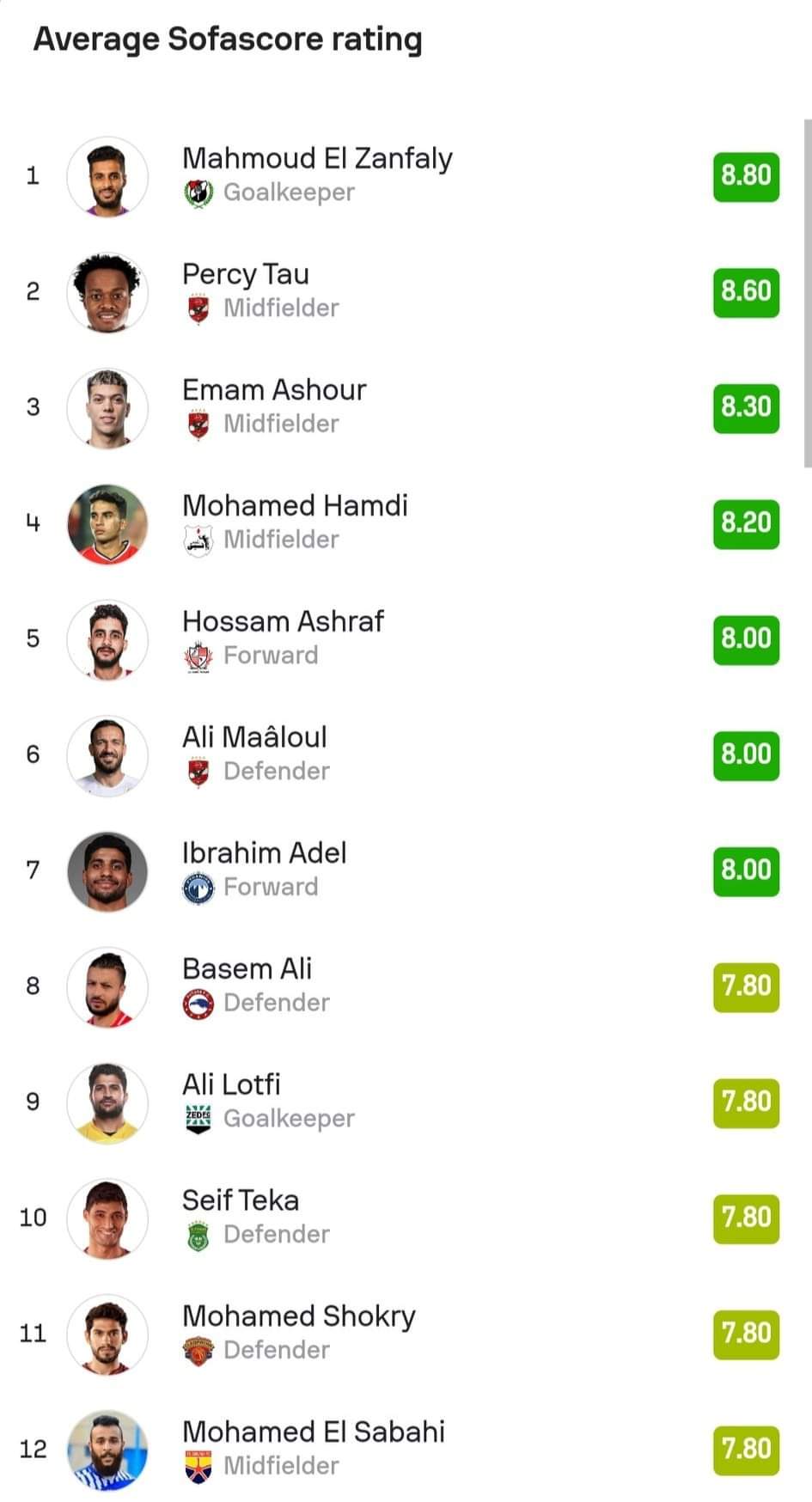The width and height of the screenshot is (812, 1502).
Task: Open Basem Ali's player details
Action: (x=247, y=969)
